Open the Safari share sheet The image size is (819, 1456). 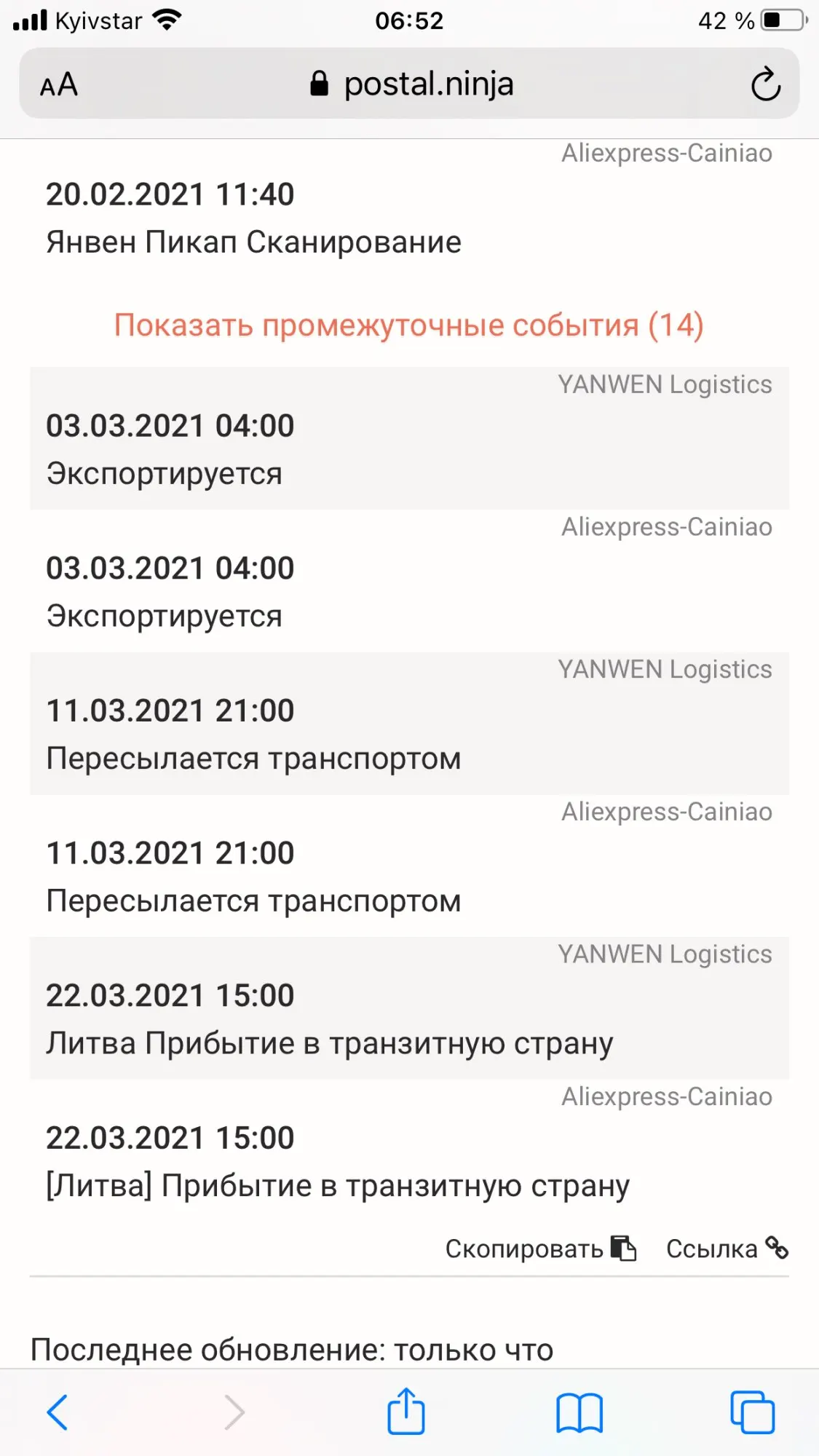pos(406,1411)
